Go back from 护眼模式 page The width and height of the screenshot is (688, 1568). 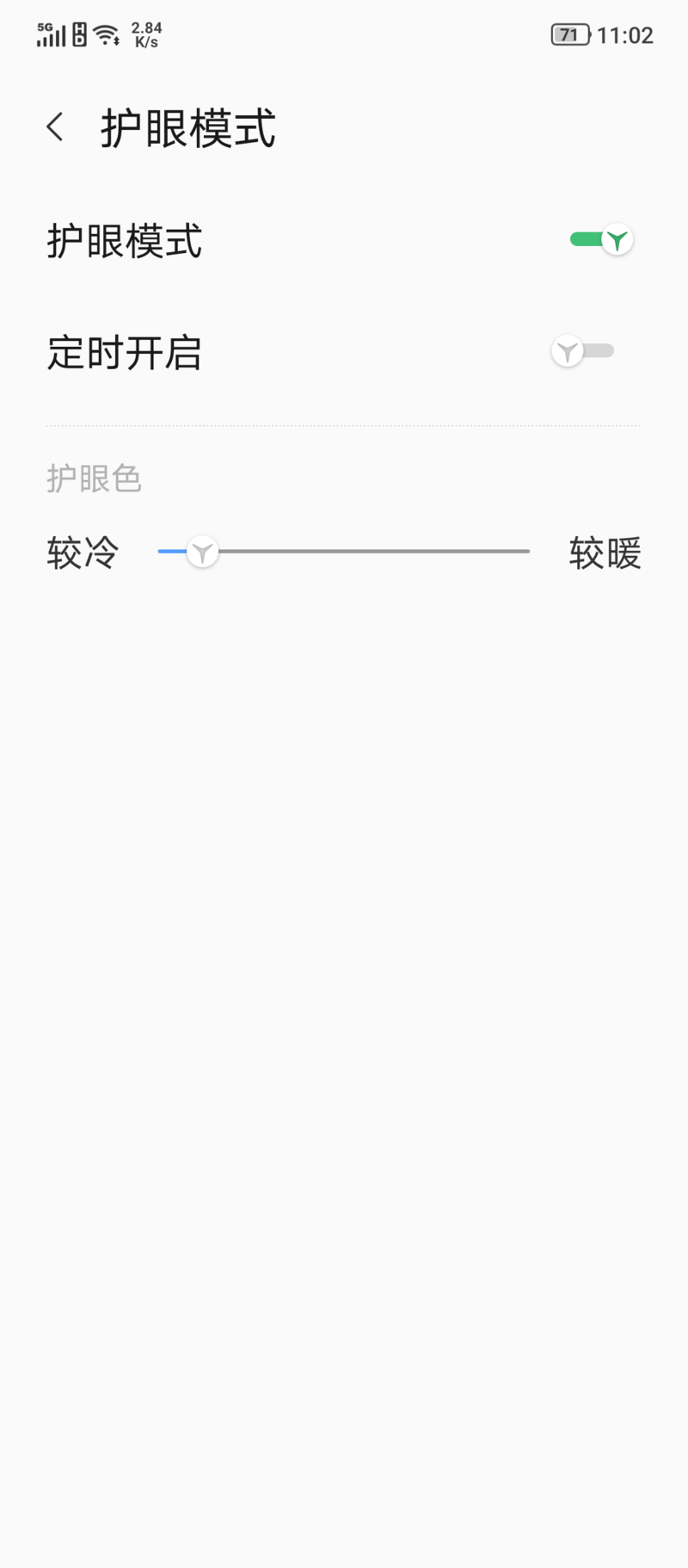click(55, 127)
